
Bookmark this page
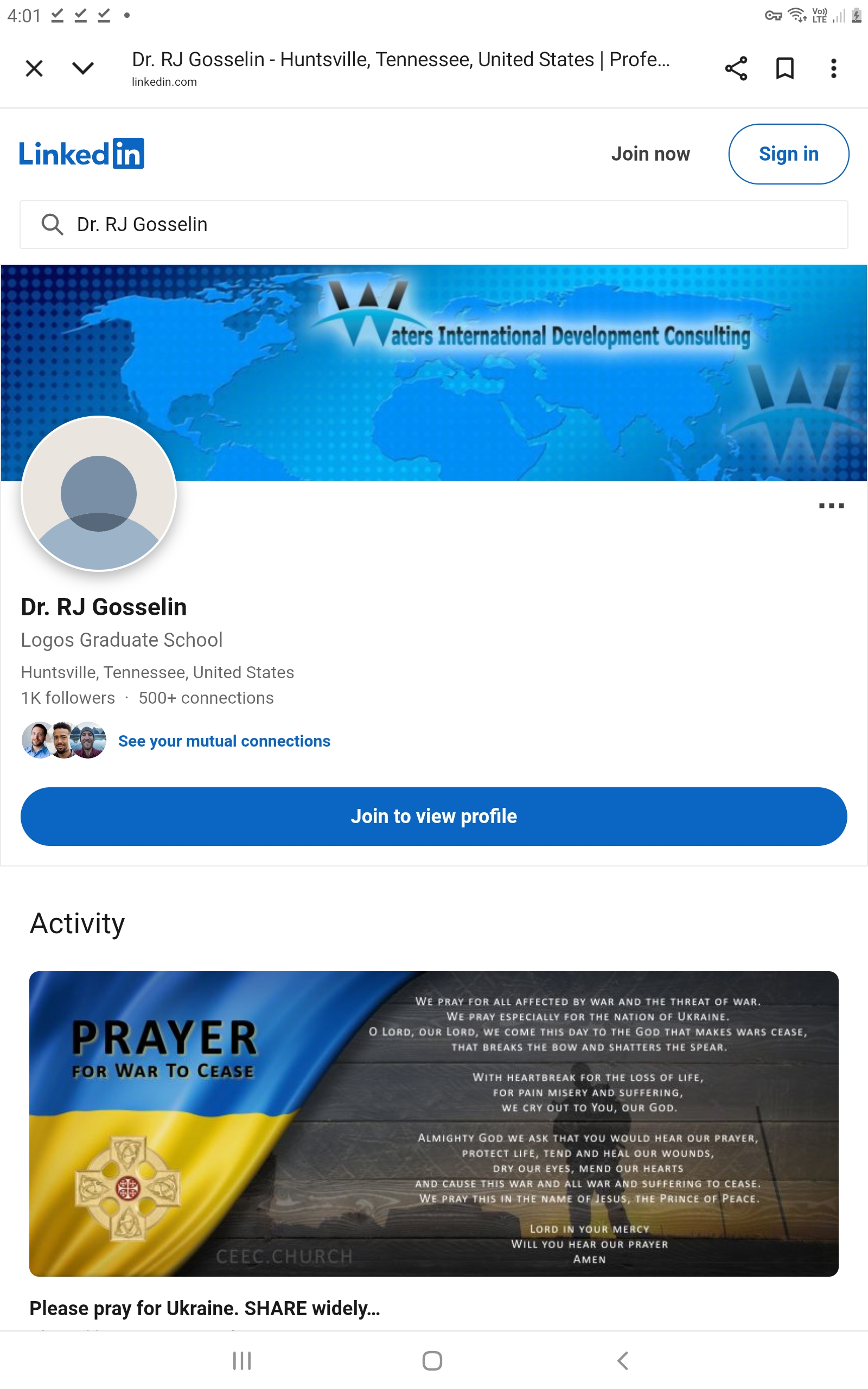[x=785, y=69]
